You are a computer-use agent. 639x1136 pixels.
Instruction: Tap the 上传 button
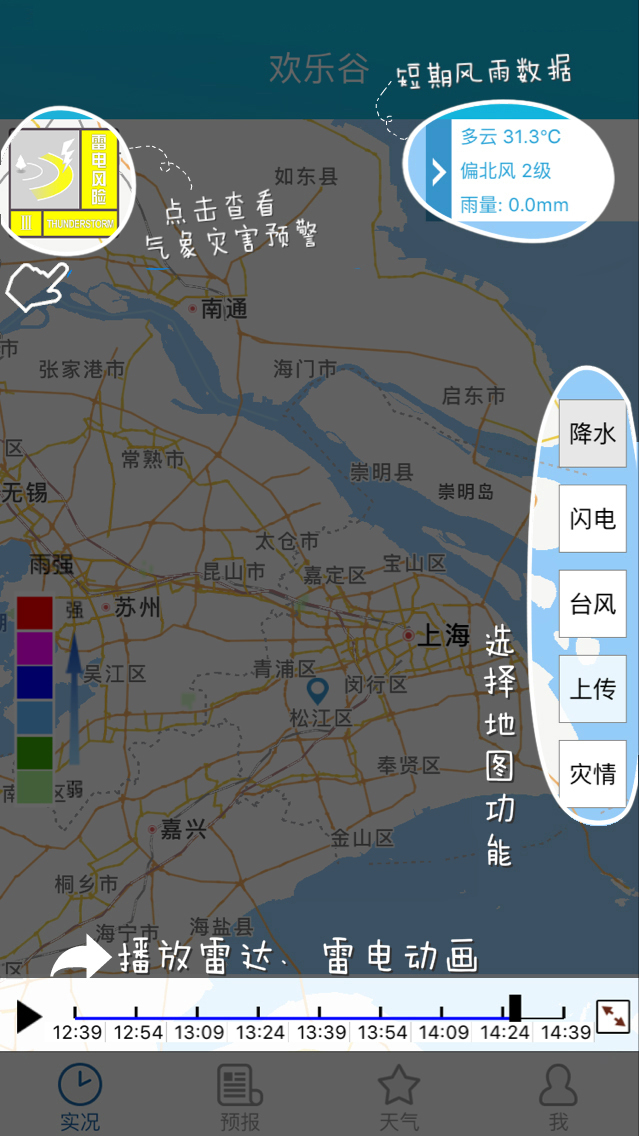tap(592, 689)
